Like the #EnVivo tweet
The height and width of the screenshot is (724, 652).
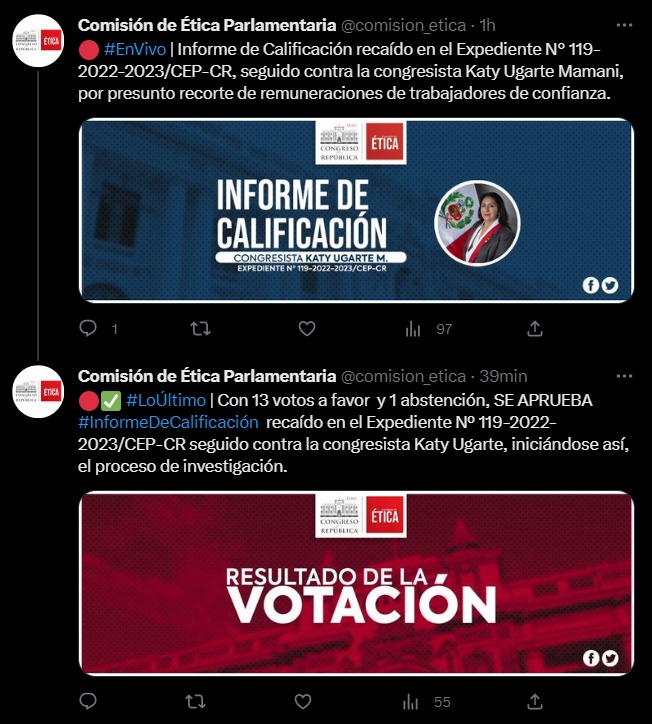pos(307,328)
